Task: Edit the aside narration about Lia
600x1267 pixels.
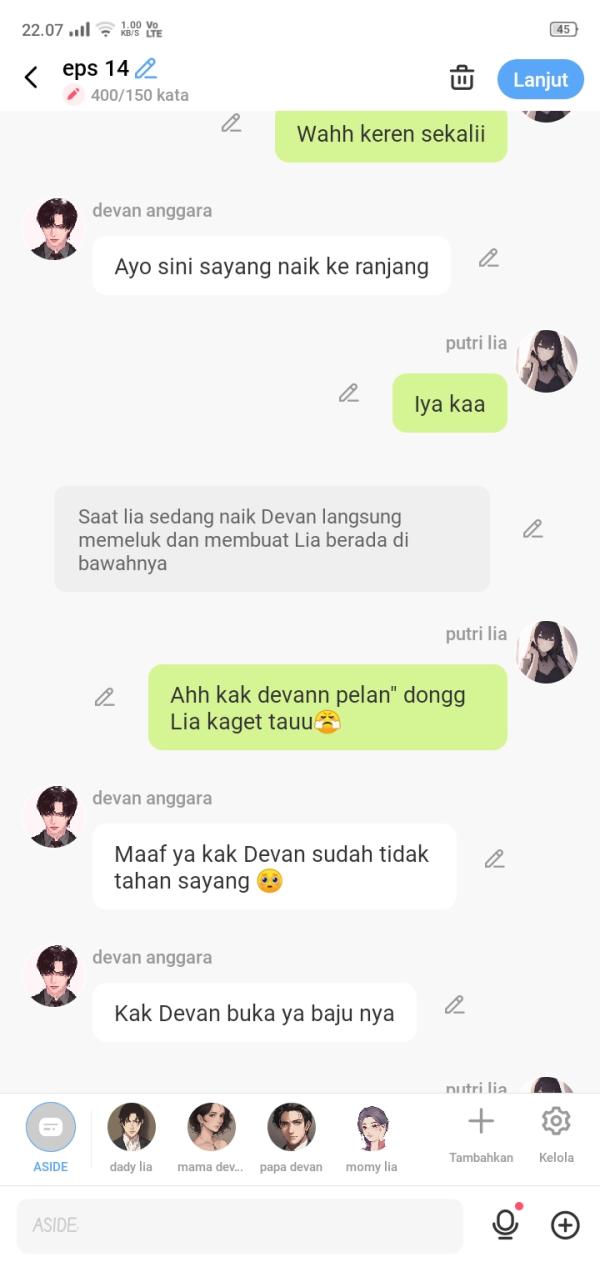Action: [532, 529]
